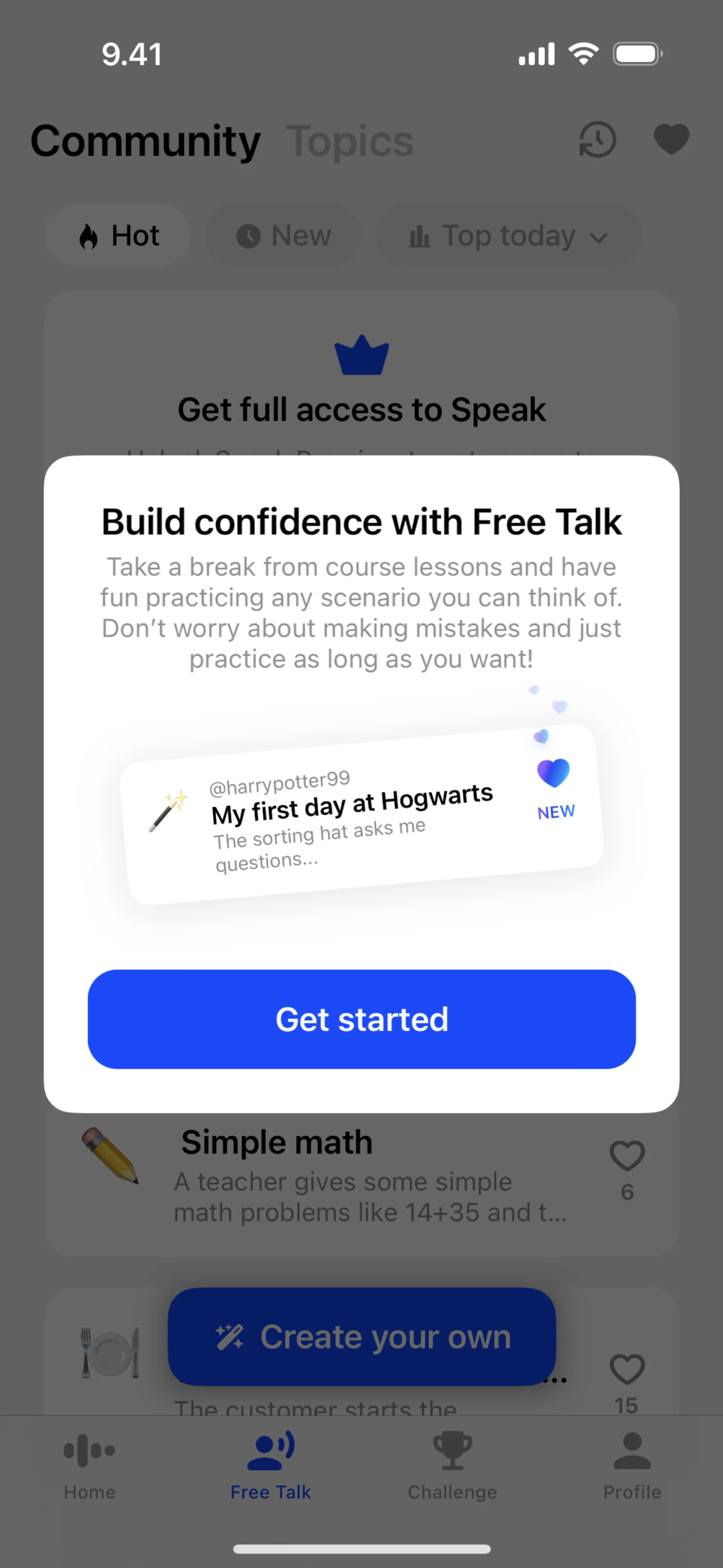723x1568 pixels.
Task: Switch to the Topics tab
Action: 350,141
